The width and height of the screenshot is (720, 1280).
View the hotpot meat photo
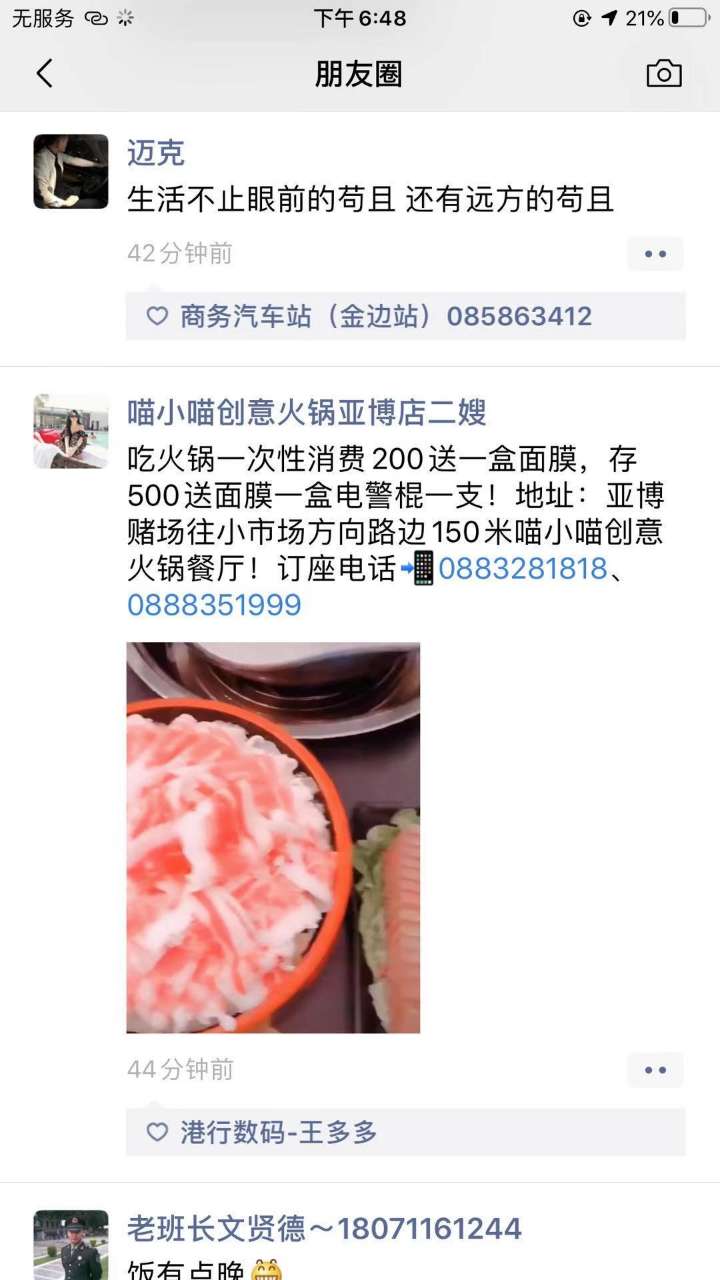(x=273, y=837)
